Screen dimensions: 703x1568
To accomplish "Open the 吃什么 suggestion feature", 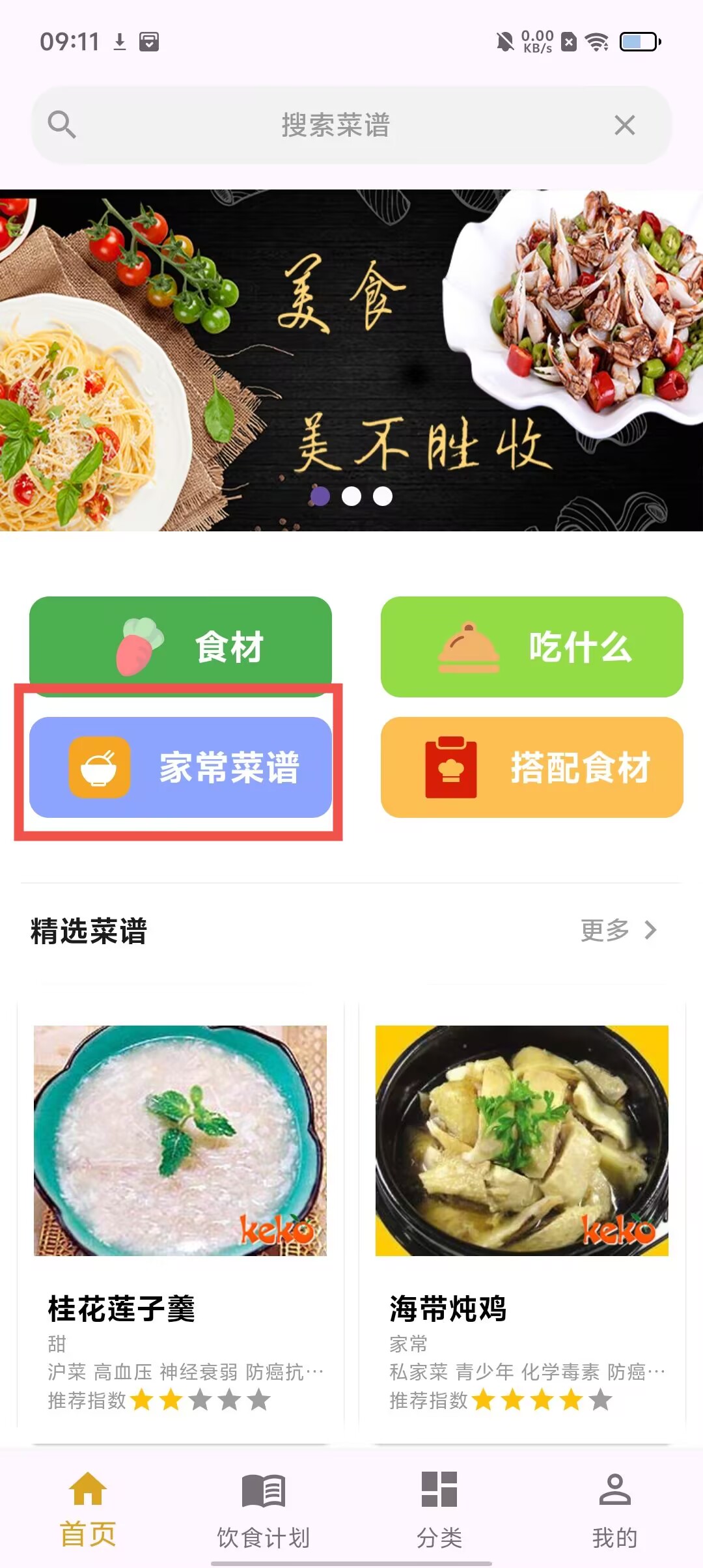I will click(532, 647).
